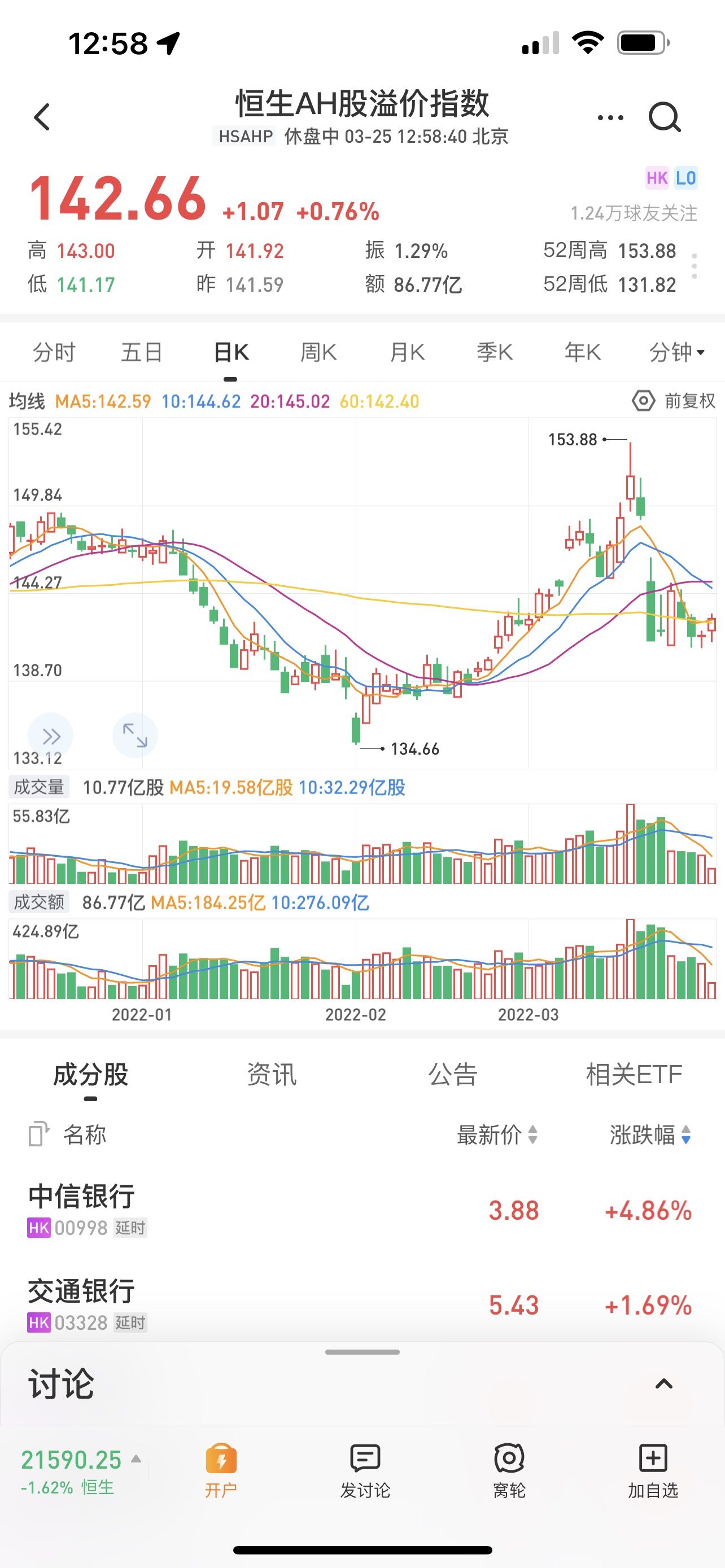Toggle sorting on 涨跌幅 column

coord(648,1136)
